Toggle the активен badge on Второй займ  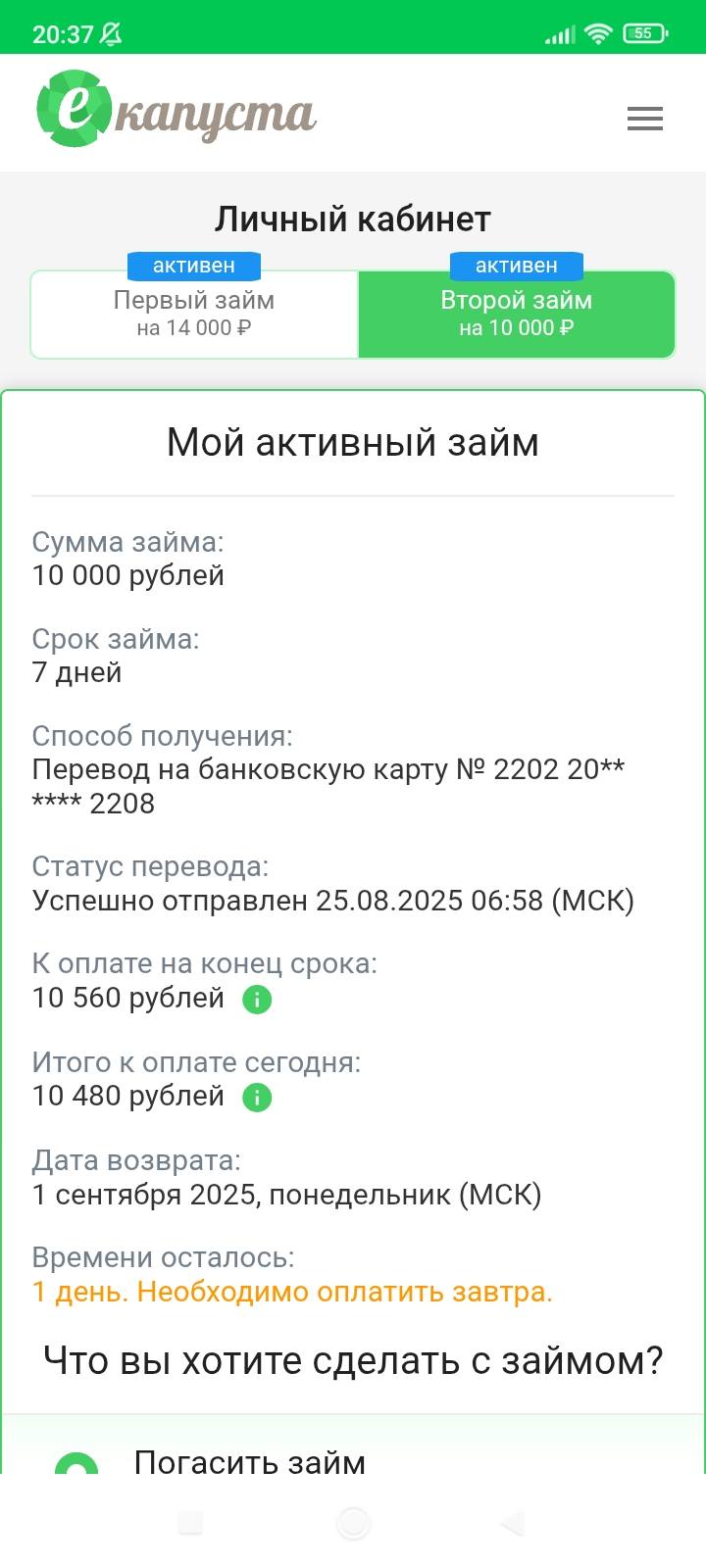[x=516, y=266]
